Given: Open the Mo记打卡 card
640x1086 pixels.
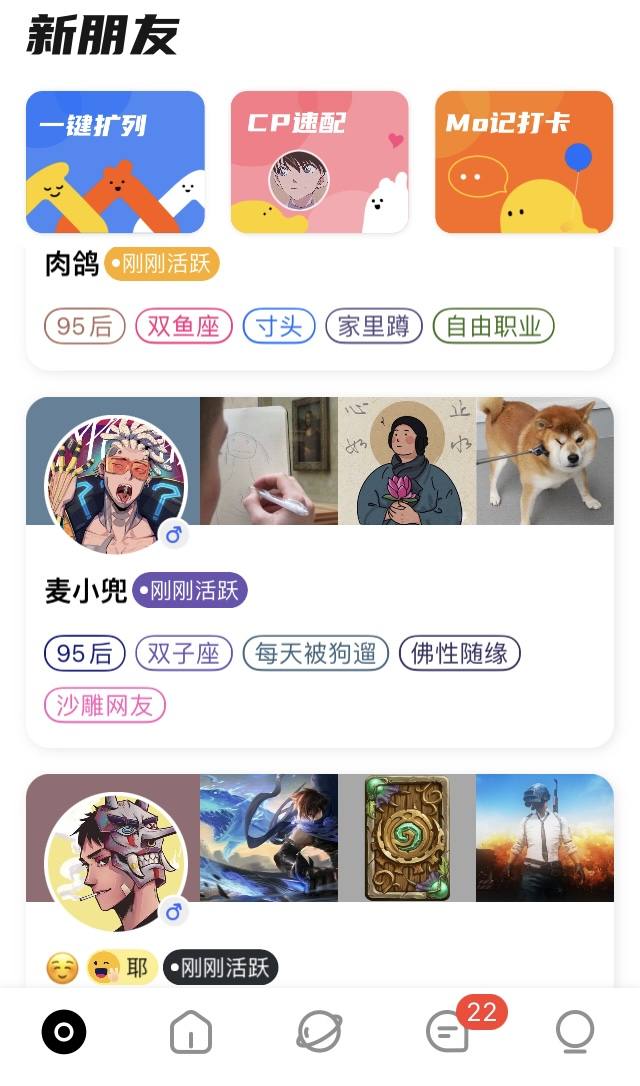Looking at the screenshot, I should tap(524, 162).
